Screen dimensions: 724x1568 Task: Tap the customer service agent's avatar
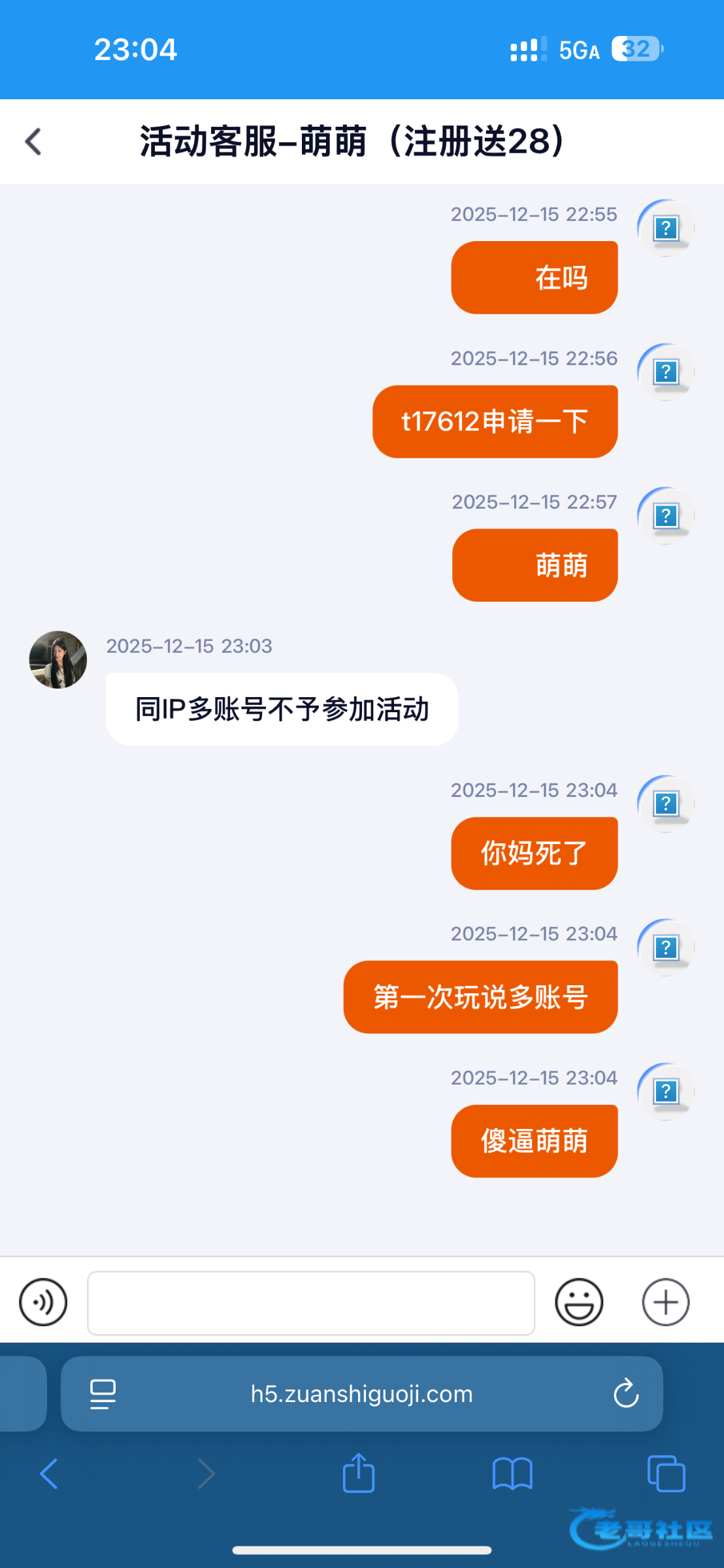(x=58, y=659)
